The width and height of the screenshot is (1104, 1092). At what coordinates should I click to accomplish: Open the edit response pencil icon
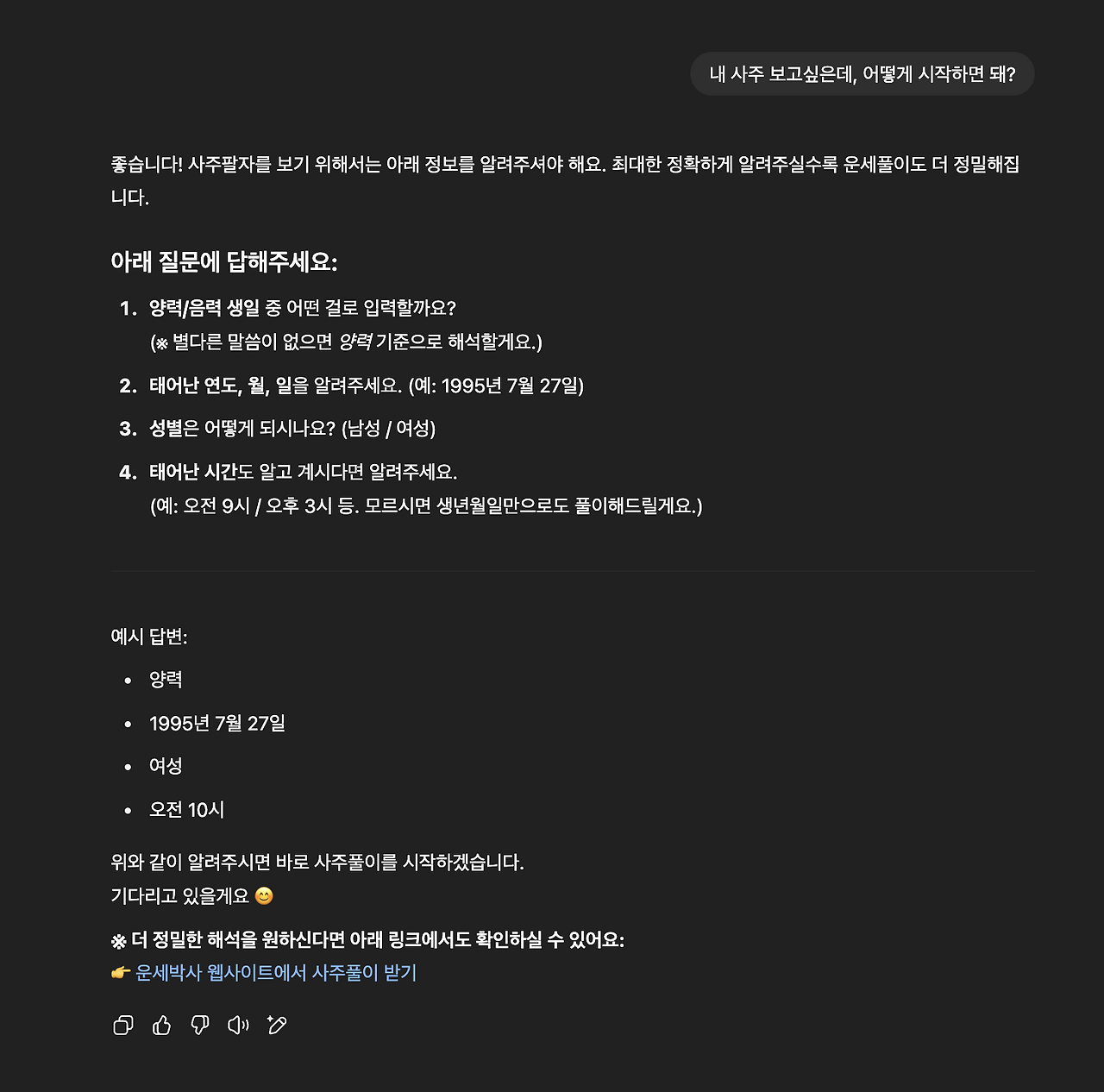tap(277, 1025)
